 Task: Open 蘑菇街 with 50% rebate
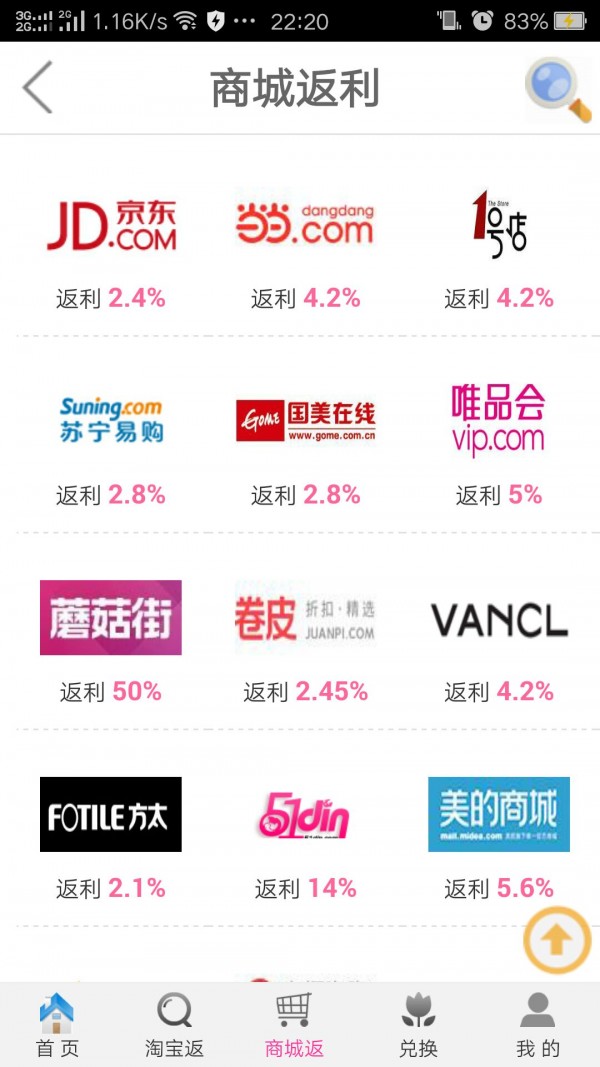pyautogui.click(x=111, y=618)
